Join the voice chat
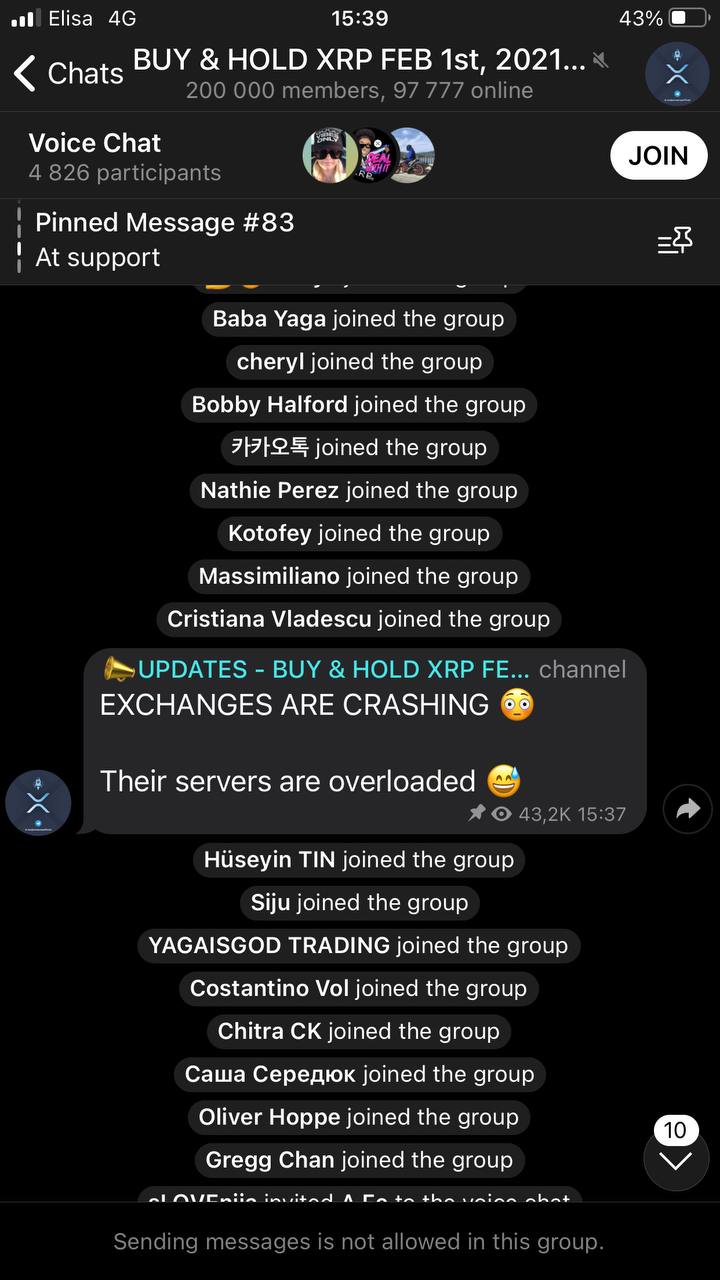Viewport: 720px width, 1280px height. pyautogui.click(x=658, y=156)
